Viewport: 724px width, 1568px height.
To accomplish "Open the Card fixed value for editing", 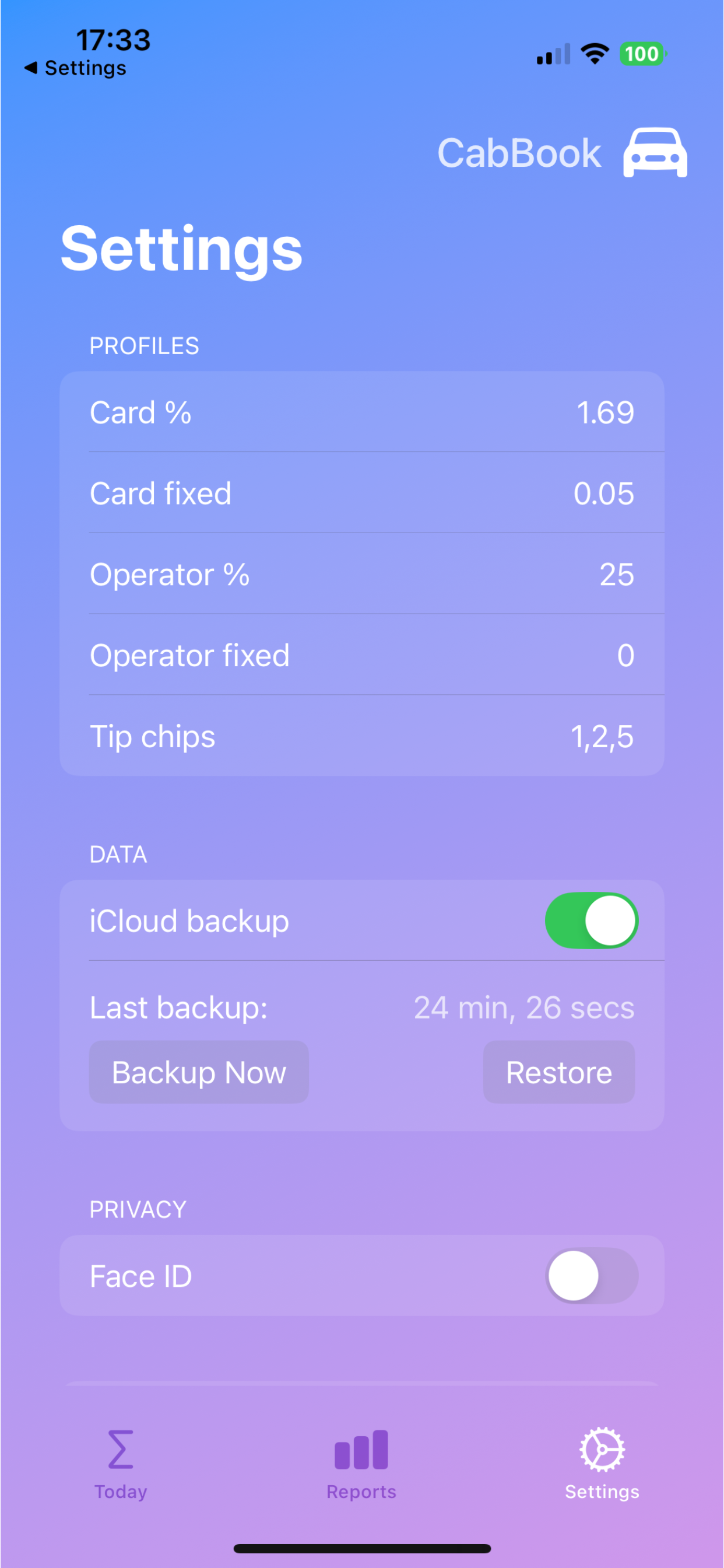I will (361, 493).
